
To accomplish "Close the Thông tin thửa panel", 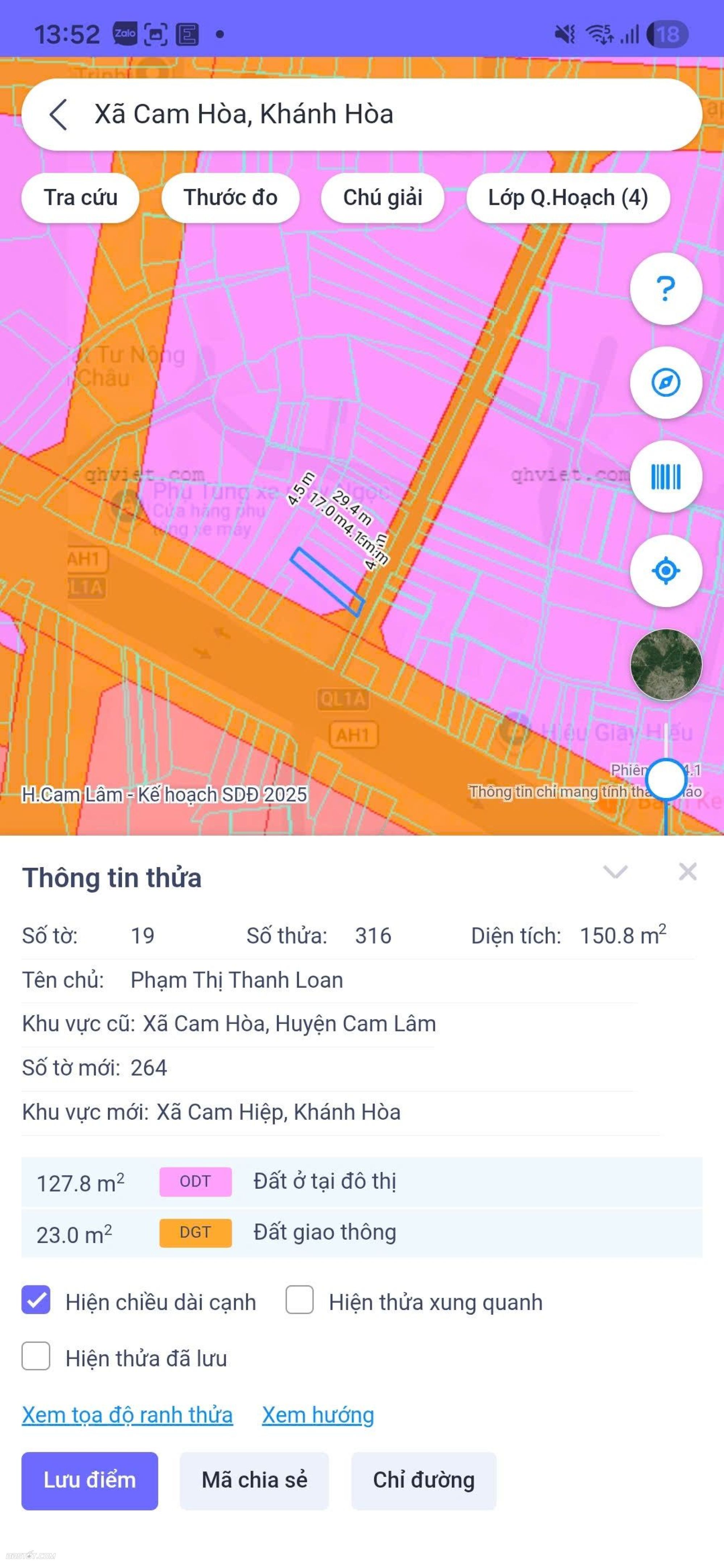I will point(687,872).
